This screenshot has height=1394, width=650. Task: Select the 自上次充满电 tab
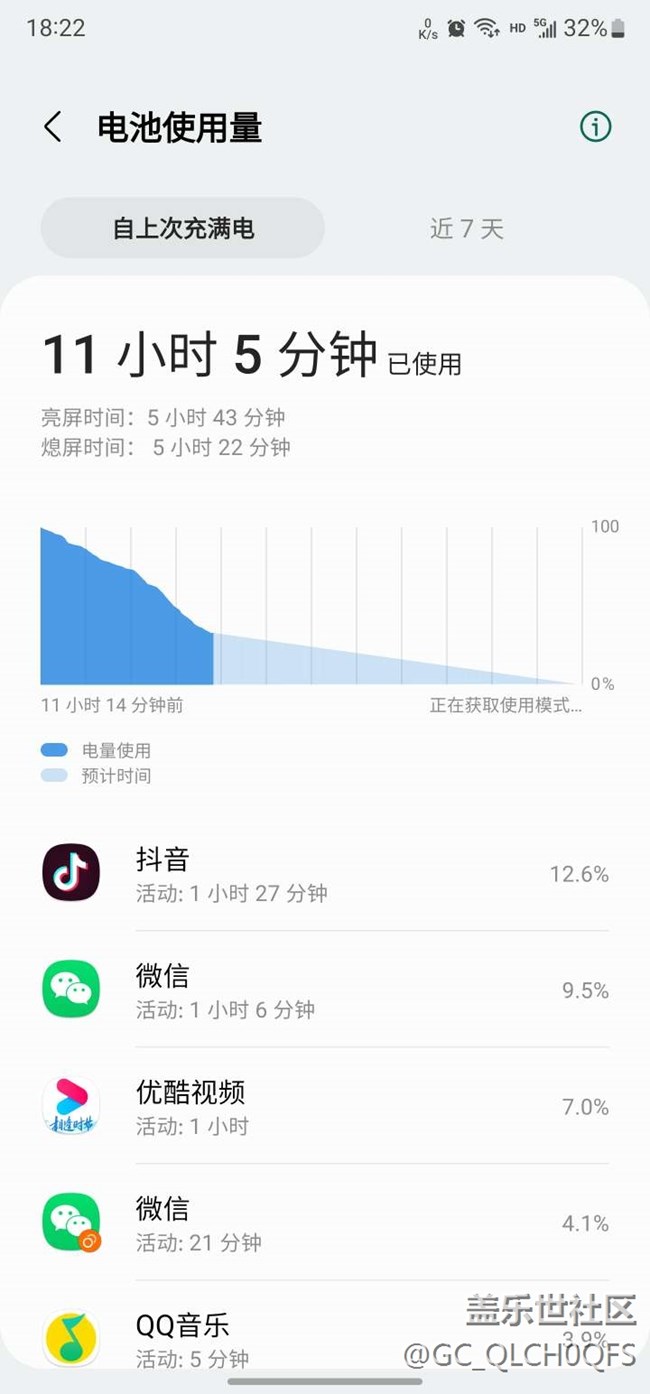(x=183, y=229)
